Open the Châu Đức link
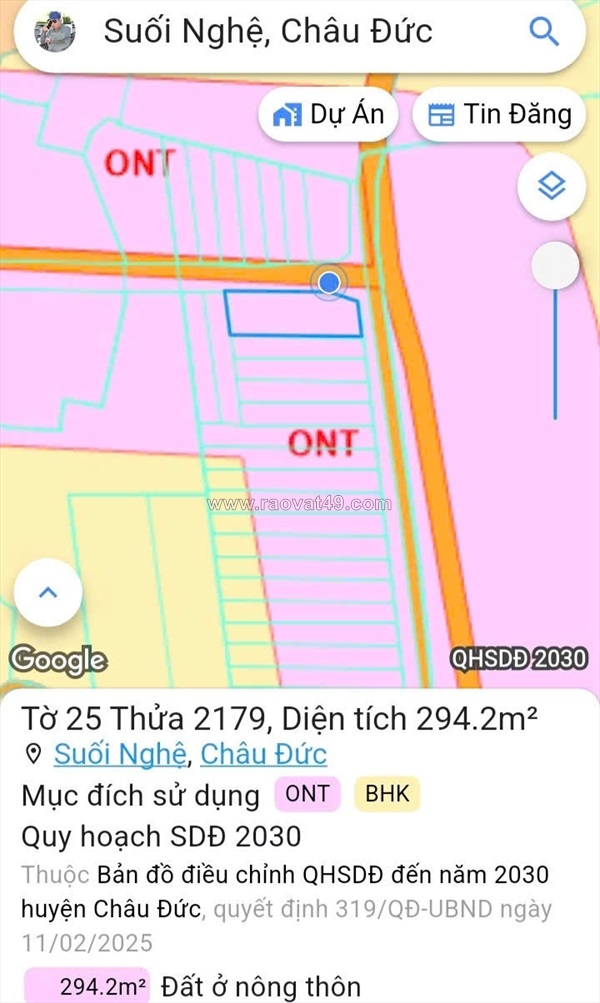 point(264,754)
